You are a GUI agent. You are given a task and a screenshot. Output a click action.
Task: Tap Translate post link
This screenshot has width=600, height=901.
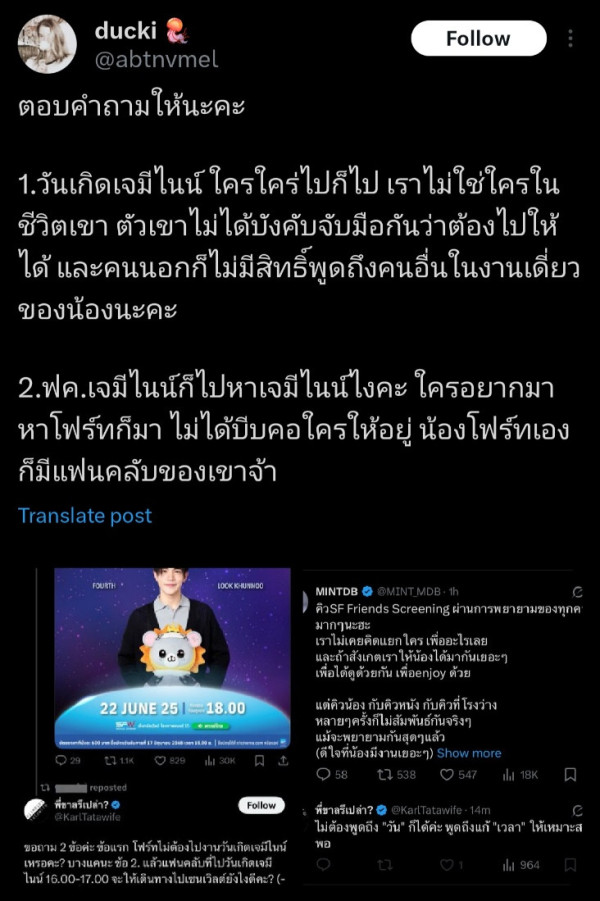85,516
